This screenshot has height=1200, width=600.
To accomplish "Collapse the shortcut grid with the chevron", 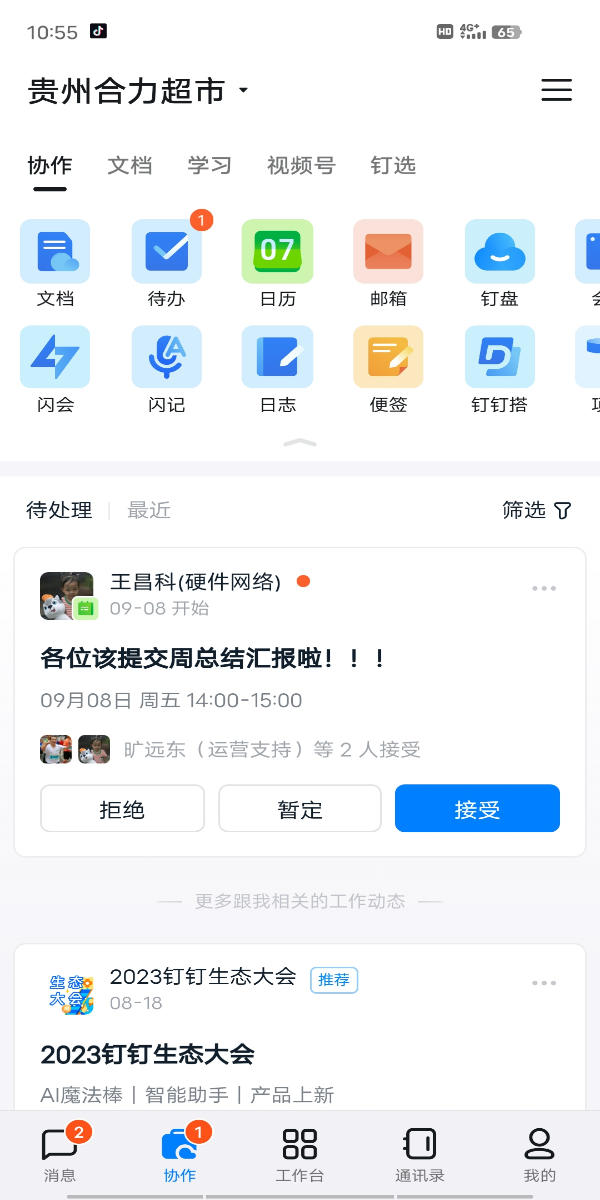I will [x=300, y=442].
